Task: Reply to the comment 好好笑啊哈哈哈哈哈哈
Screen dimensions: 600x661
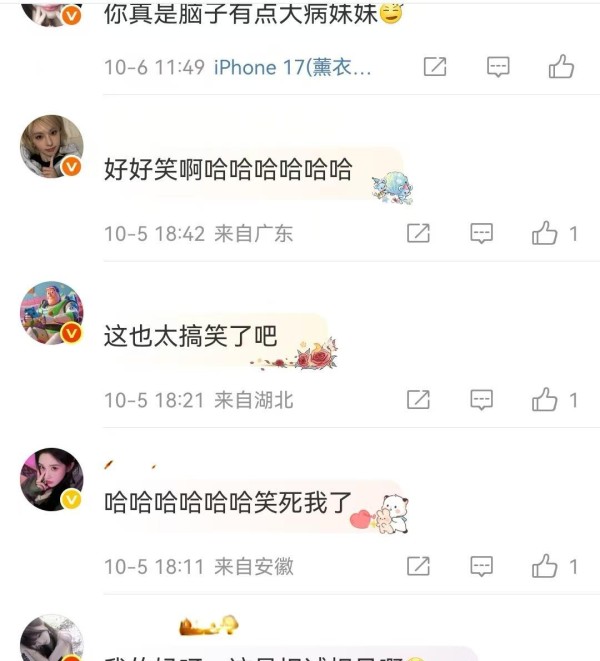Action: (482, 234)
